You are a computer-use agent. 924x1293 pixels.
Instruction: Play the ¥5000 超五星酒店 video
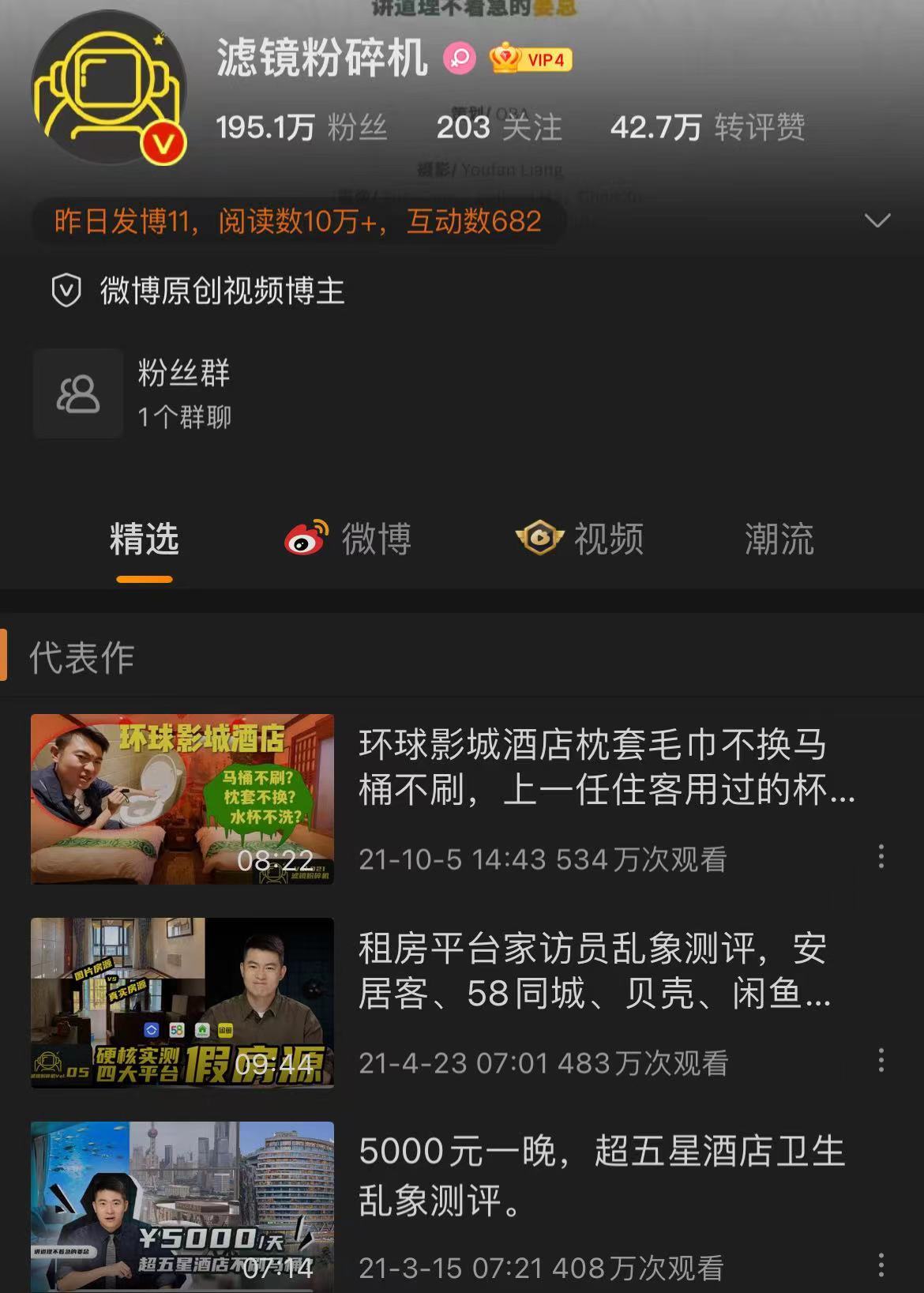[182, 1206]
